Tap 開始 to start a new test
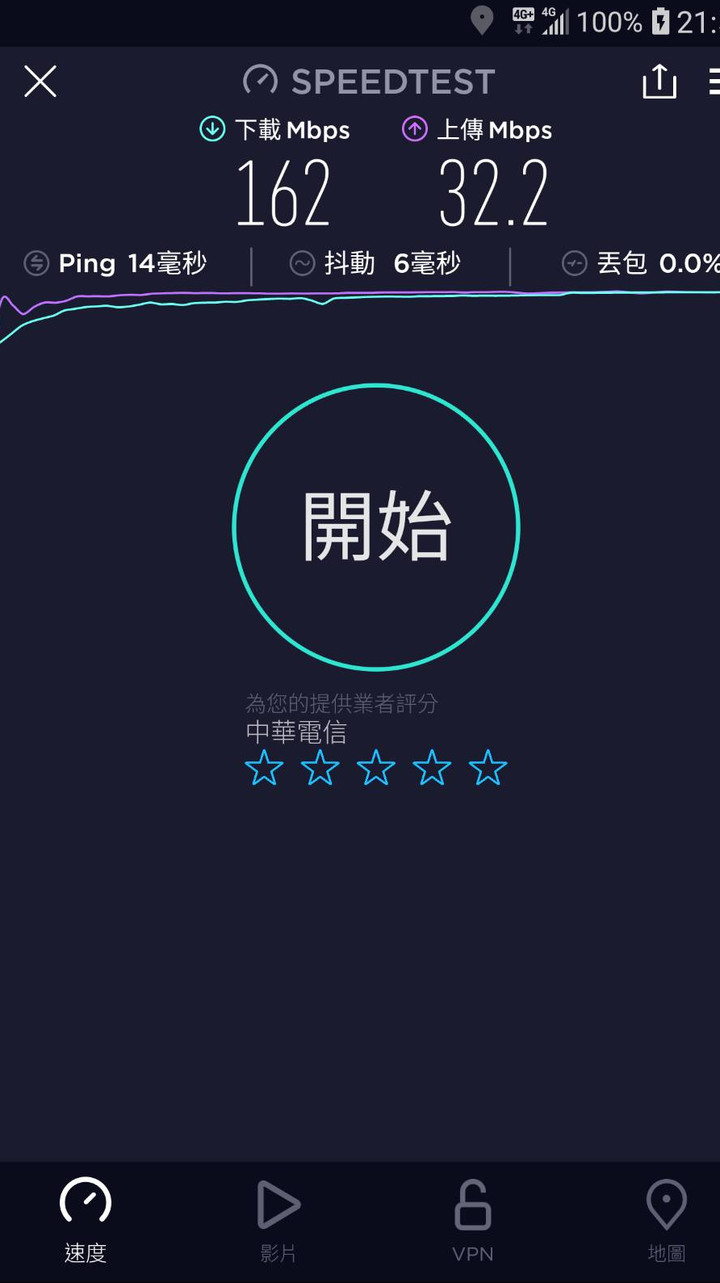The width and height of the screenshot is (720, 1283). click(x=376, y=527)
